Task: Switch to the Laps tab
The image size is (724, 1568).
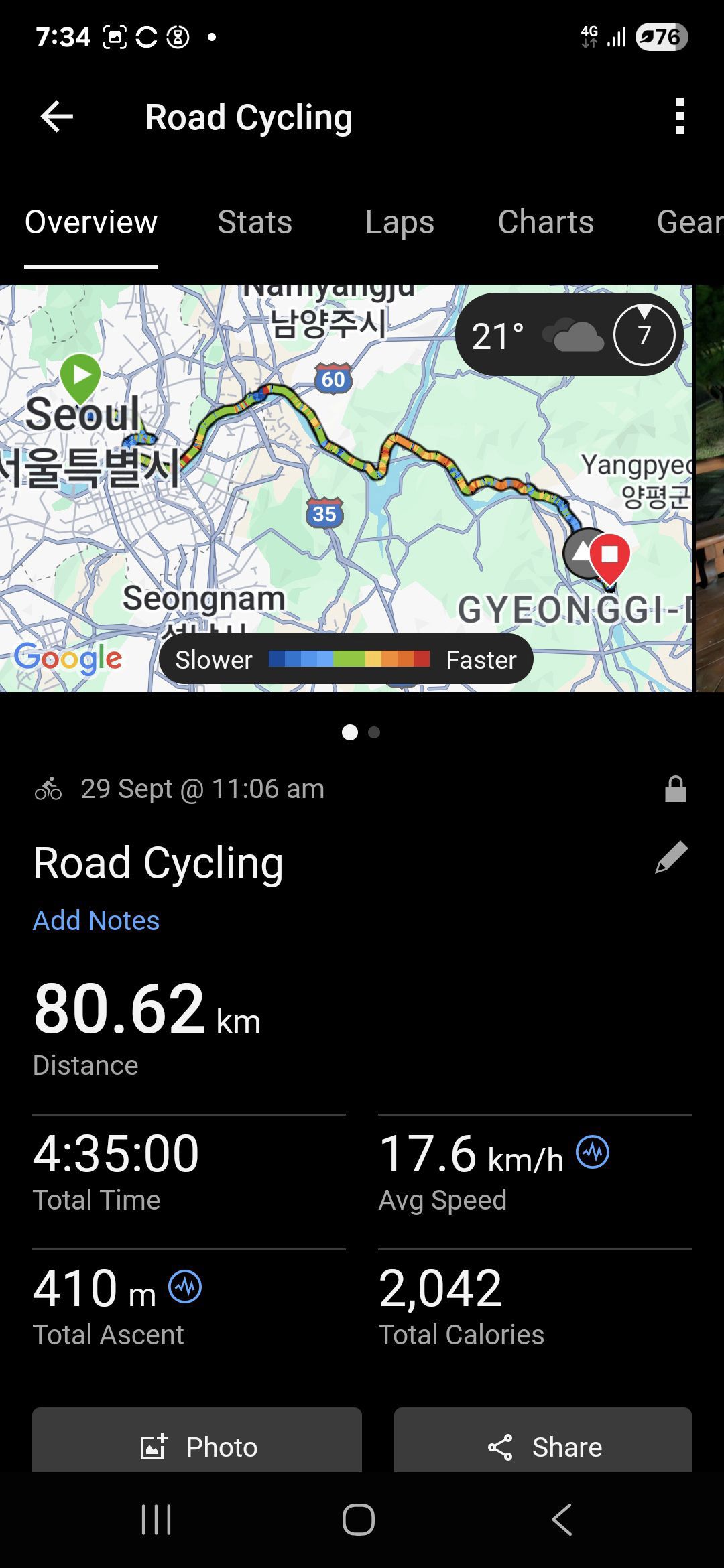Action: [400, 222]
